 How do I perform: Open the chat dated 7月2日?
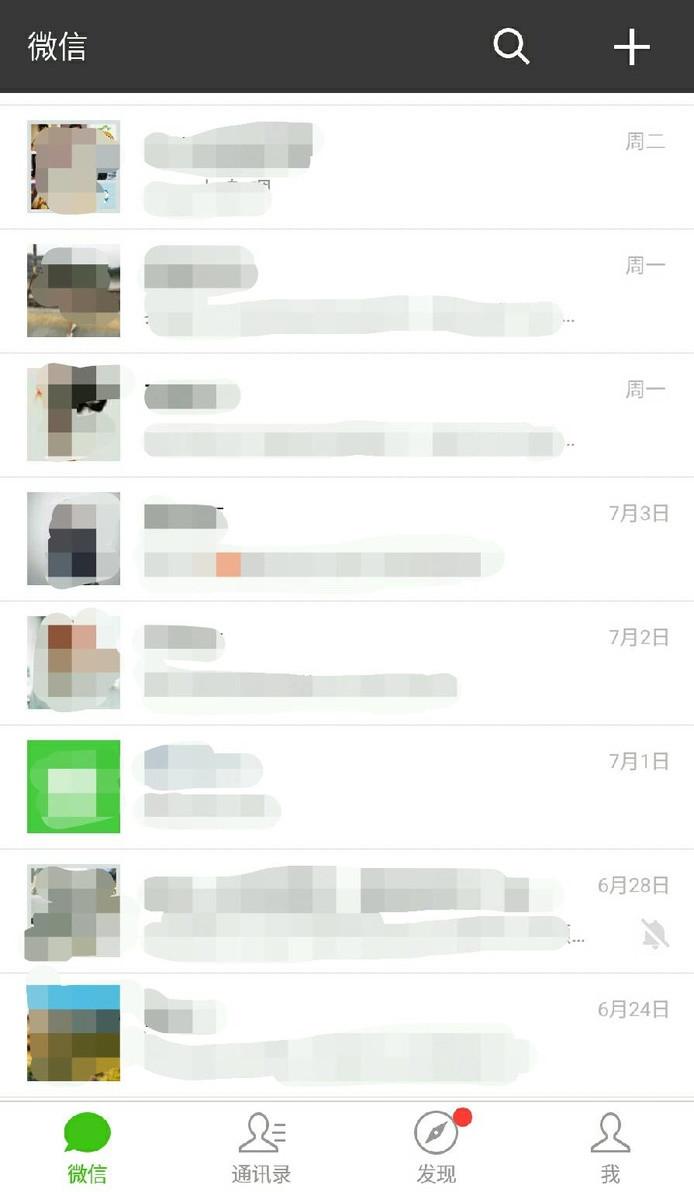[347, 663]
